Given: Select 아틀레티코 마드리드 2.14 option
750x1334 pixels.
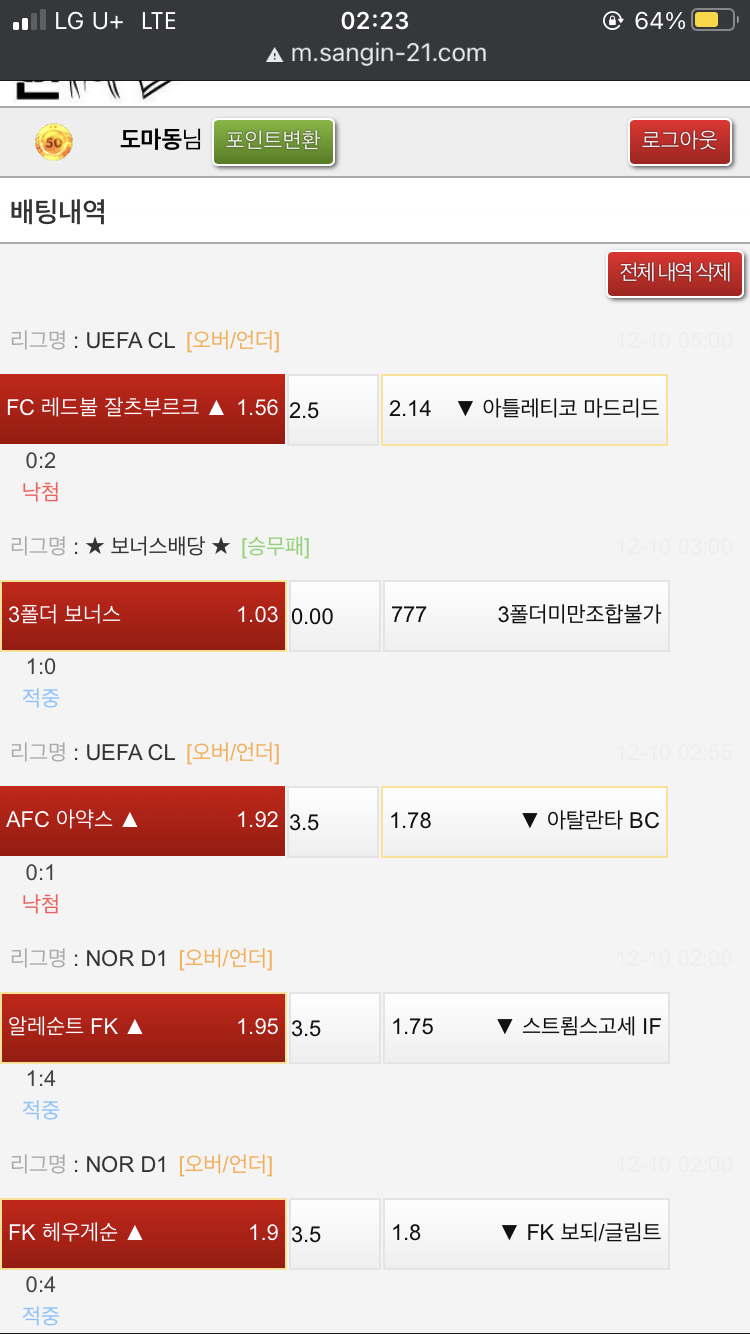Looking at the screenshot, I should (x=524, y=408).
